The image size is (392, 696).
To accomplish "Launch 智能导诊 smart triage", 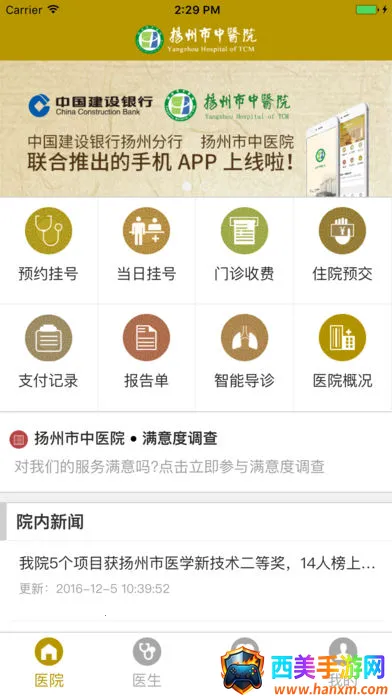I will coord(244,358).
